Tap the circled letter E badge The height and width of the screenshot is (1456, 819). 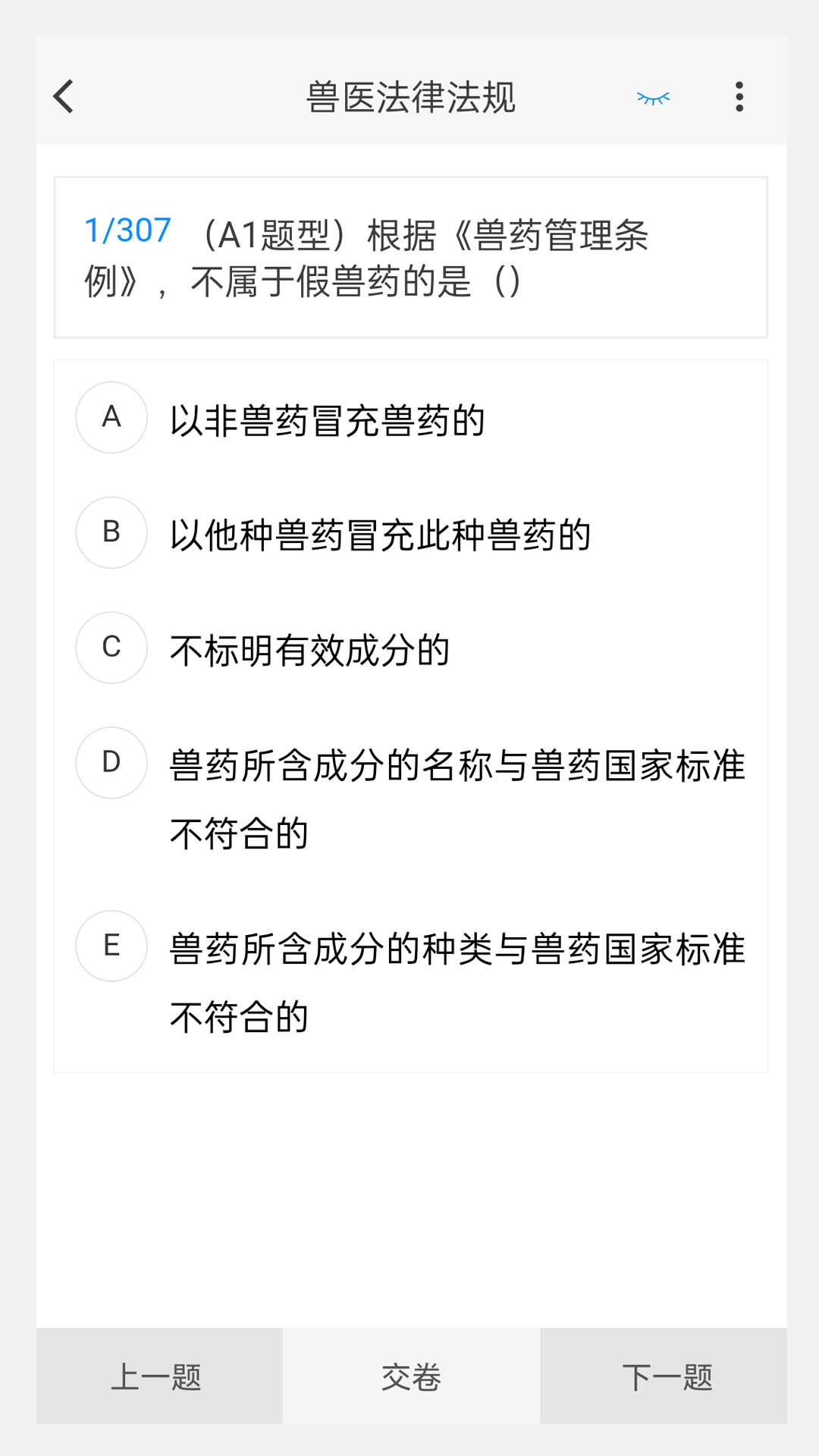tap(111, 945)
